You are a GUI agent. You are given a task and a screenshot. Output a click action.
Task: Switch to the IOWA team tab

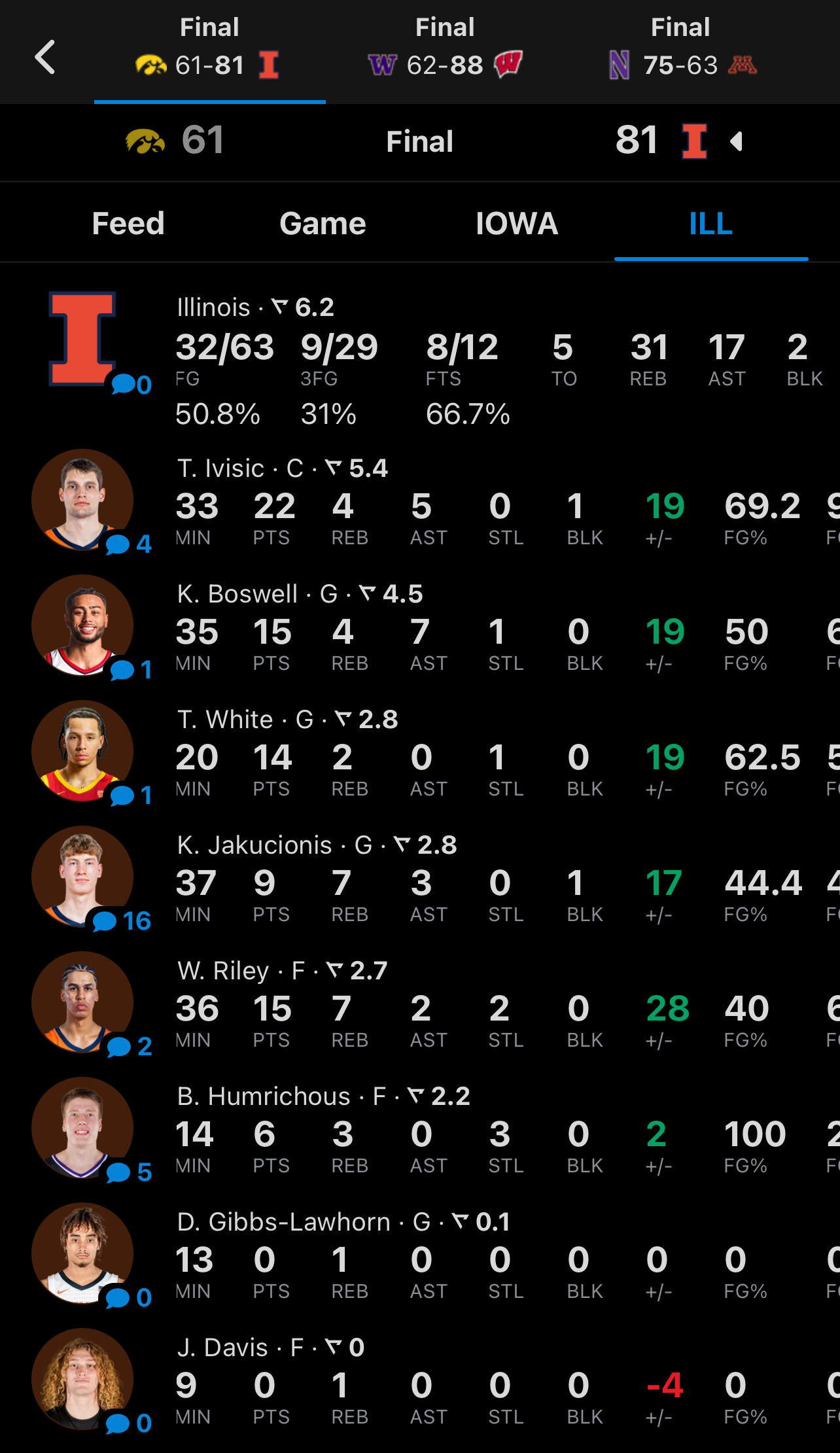tap(517, 223)
